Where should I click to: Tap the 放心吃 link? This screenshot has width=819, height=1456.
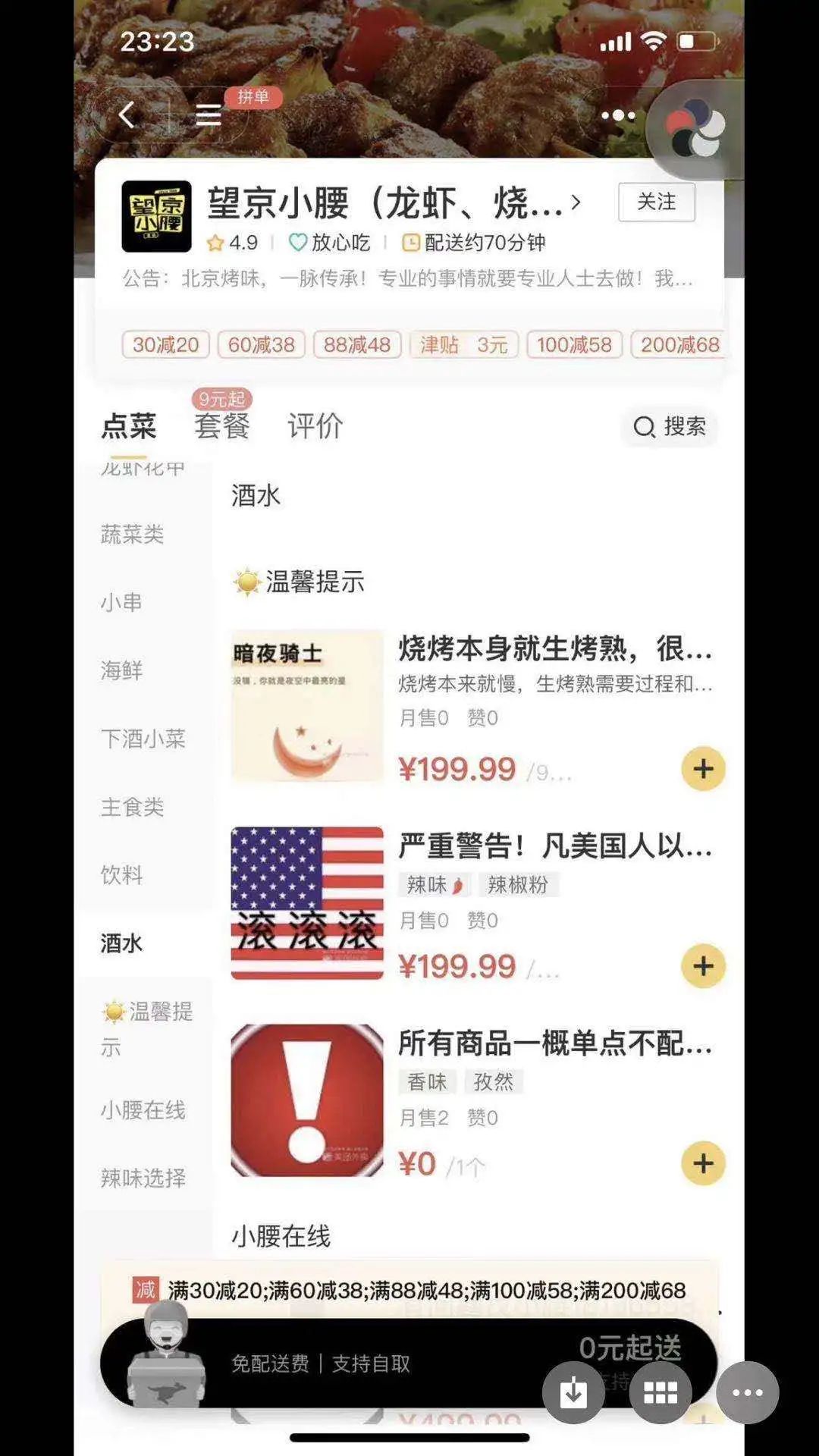330,243
